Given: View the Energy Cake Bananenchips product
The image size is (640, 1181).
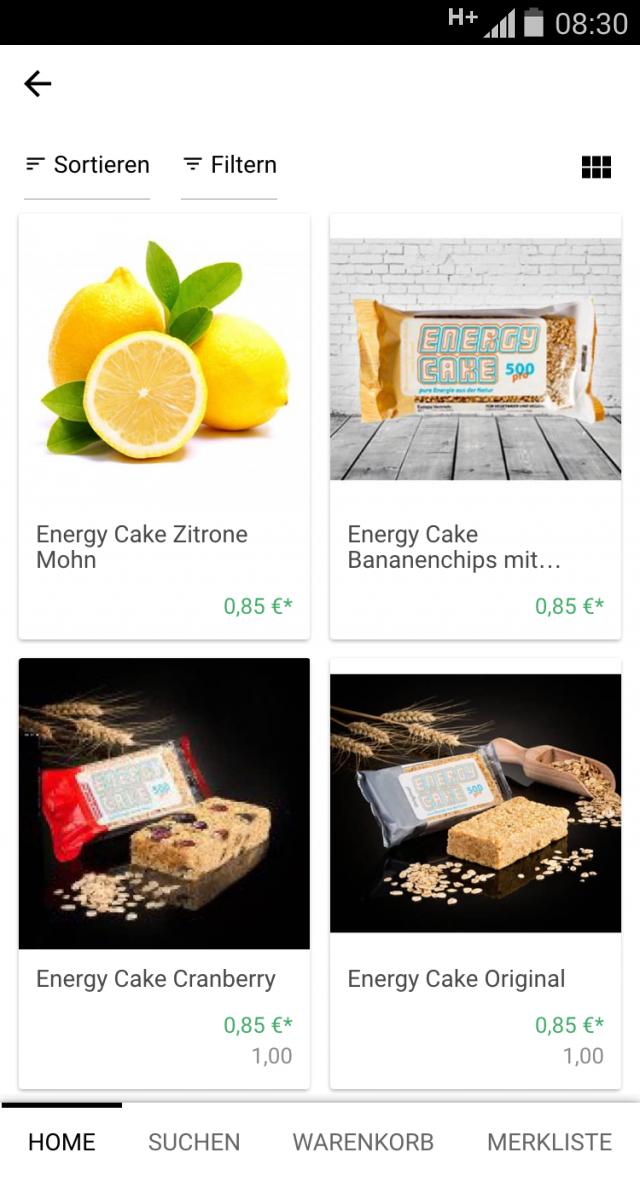Looking at the screenshot, I should pos(475,427).
